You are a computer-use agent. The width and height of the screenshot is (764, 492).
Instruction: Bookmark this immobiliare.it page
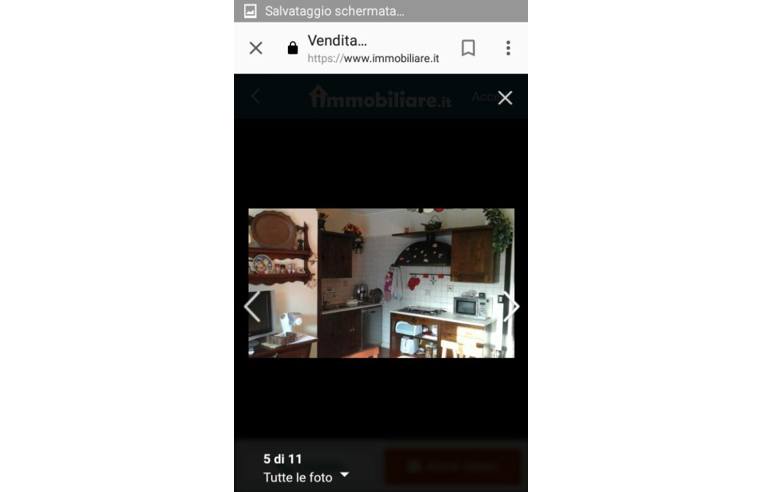[x=468, y=48]
